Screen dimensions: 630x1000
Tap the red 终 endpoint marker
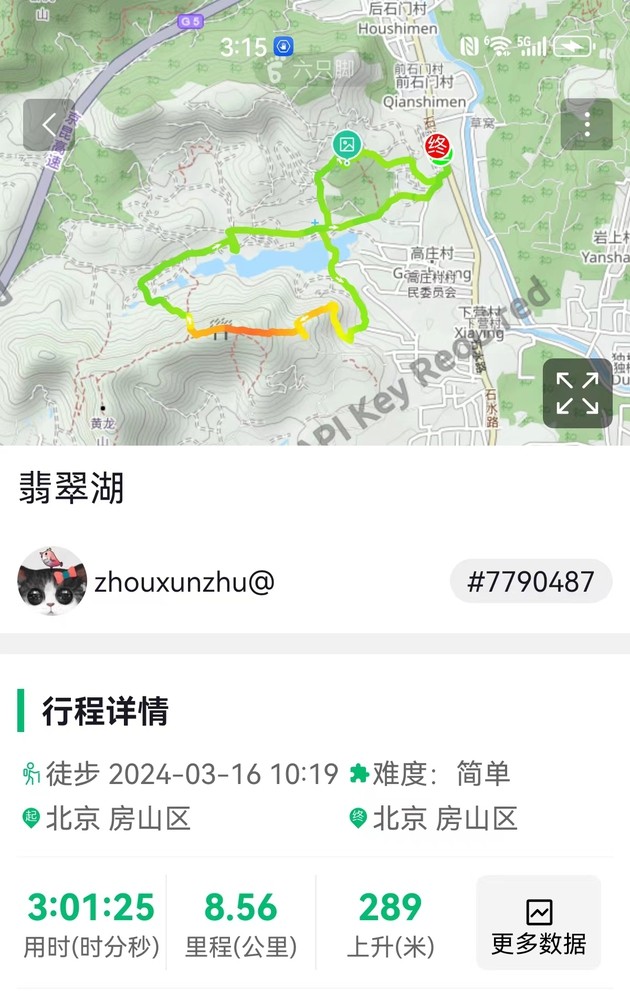click(x=438, y=146)
